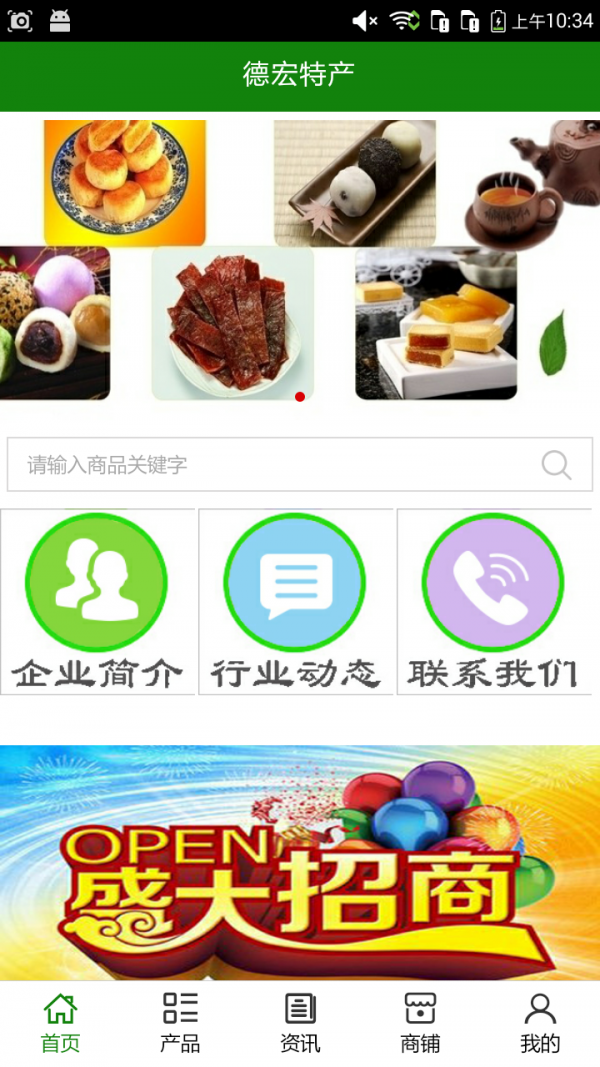The image size is (600, 1067).
Task: Switch to the 我的 profile tab
Action: point(540,1023)
